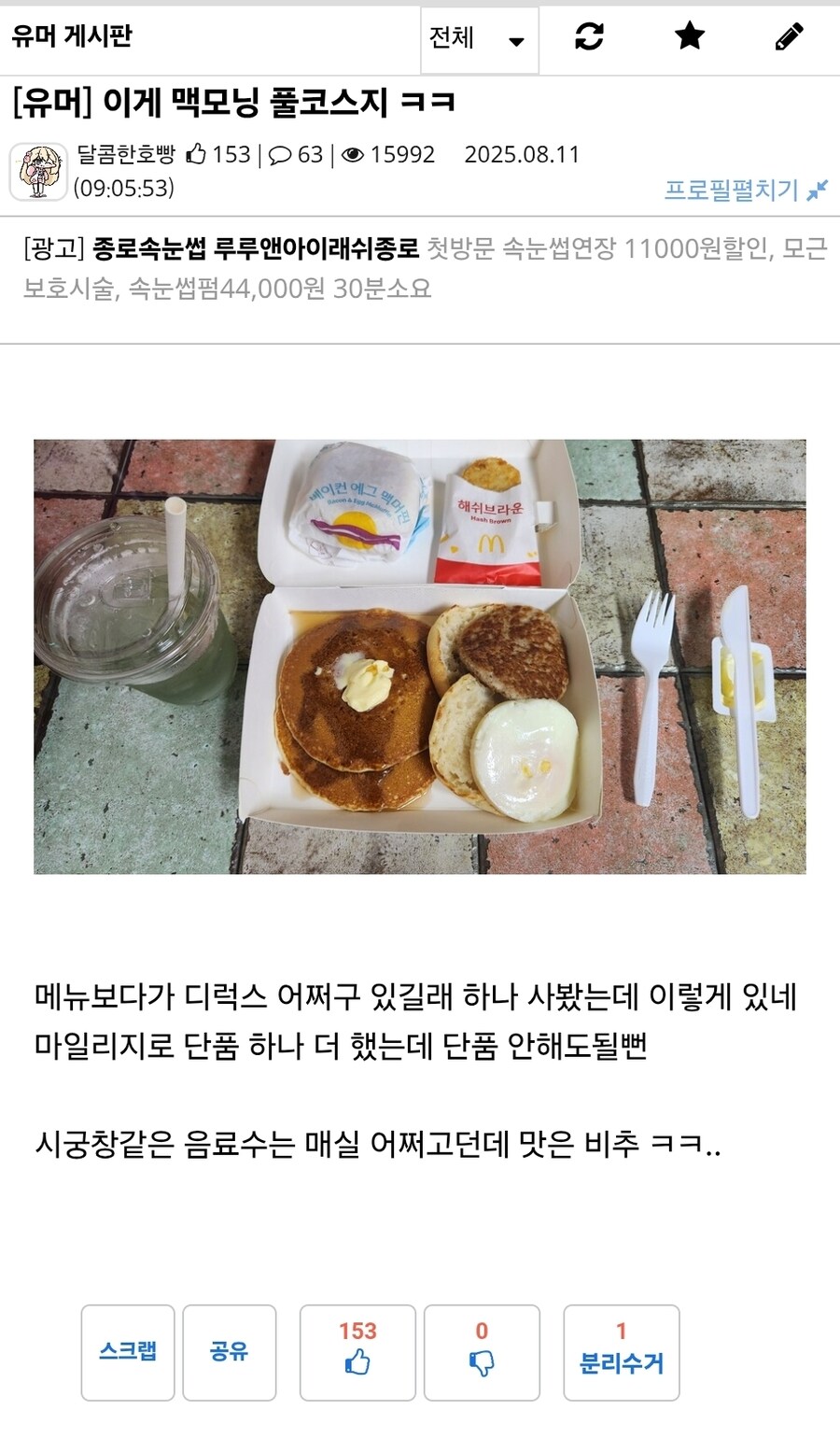Open the comments via the speech bubble icon

(x=277, y=154)
